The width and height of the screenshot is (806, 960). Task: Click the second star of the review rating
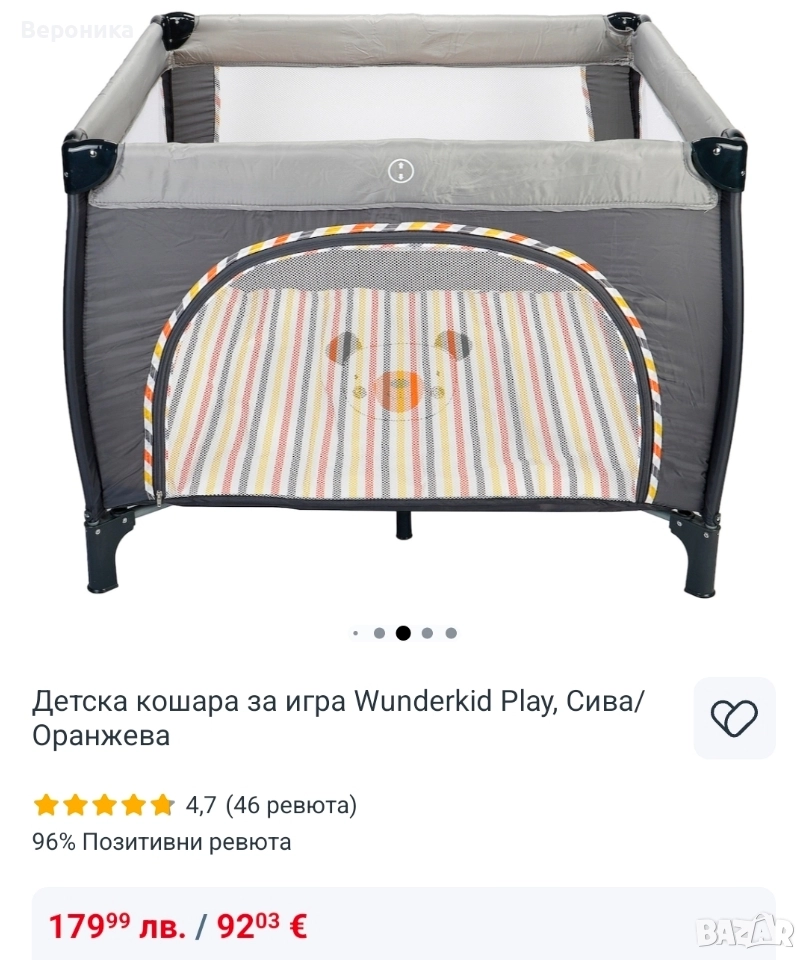tap(73, 802)
